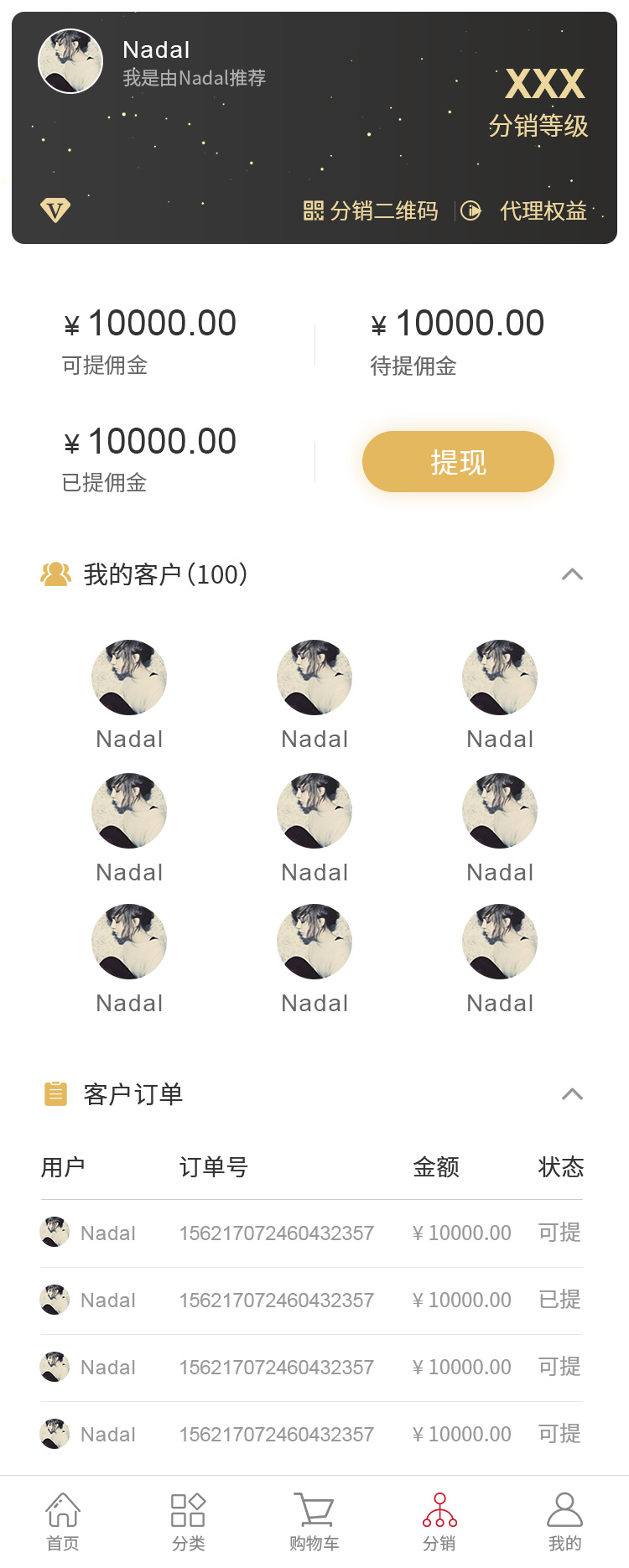Tap the 提现 withdraw button
This screenshot has height=1568, width=629.
click(458, 462)
